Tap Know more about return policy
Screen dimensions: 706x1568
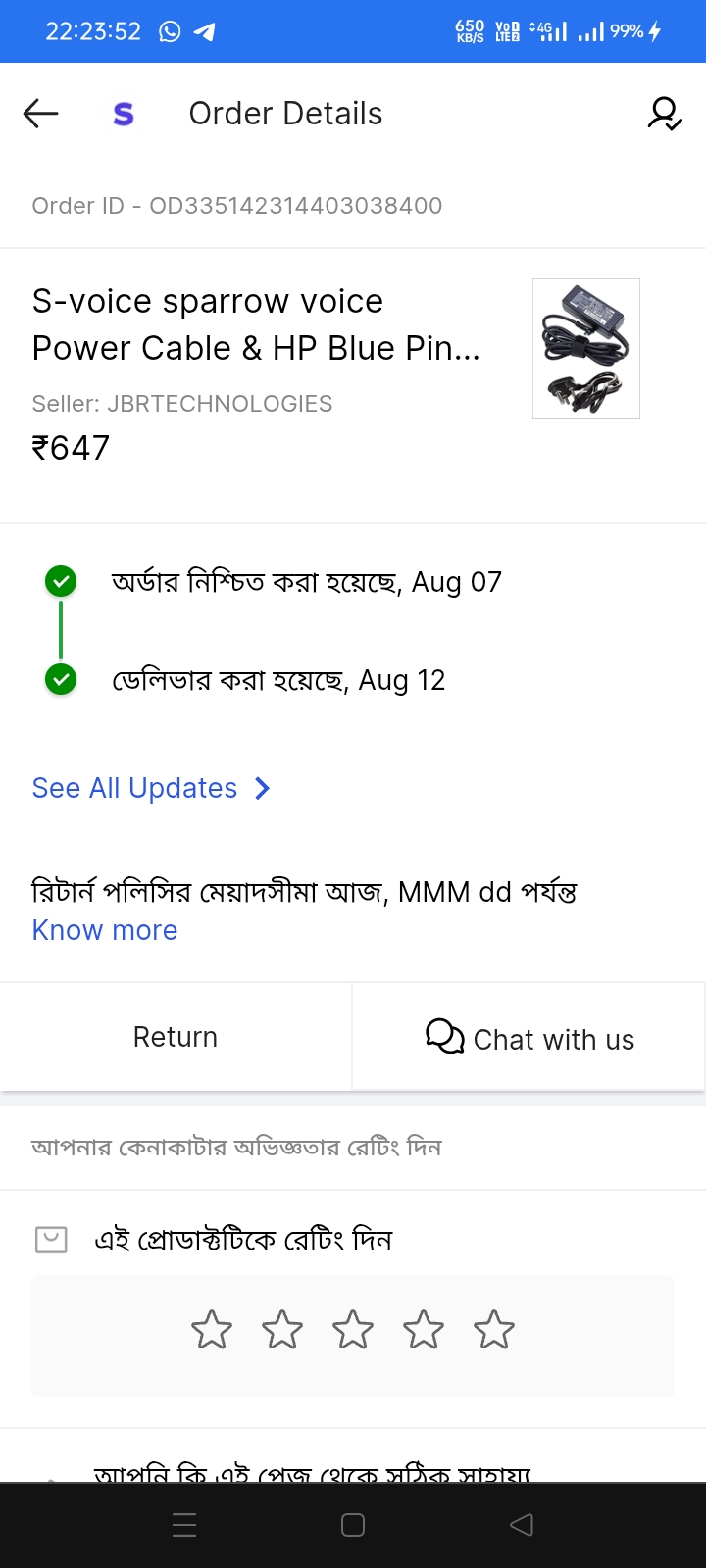105,930
